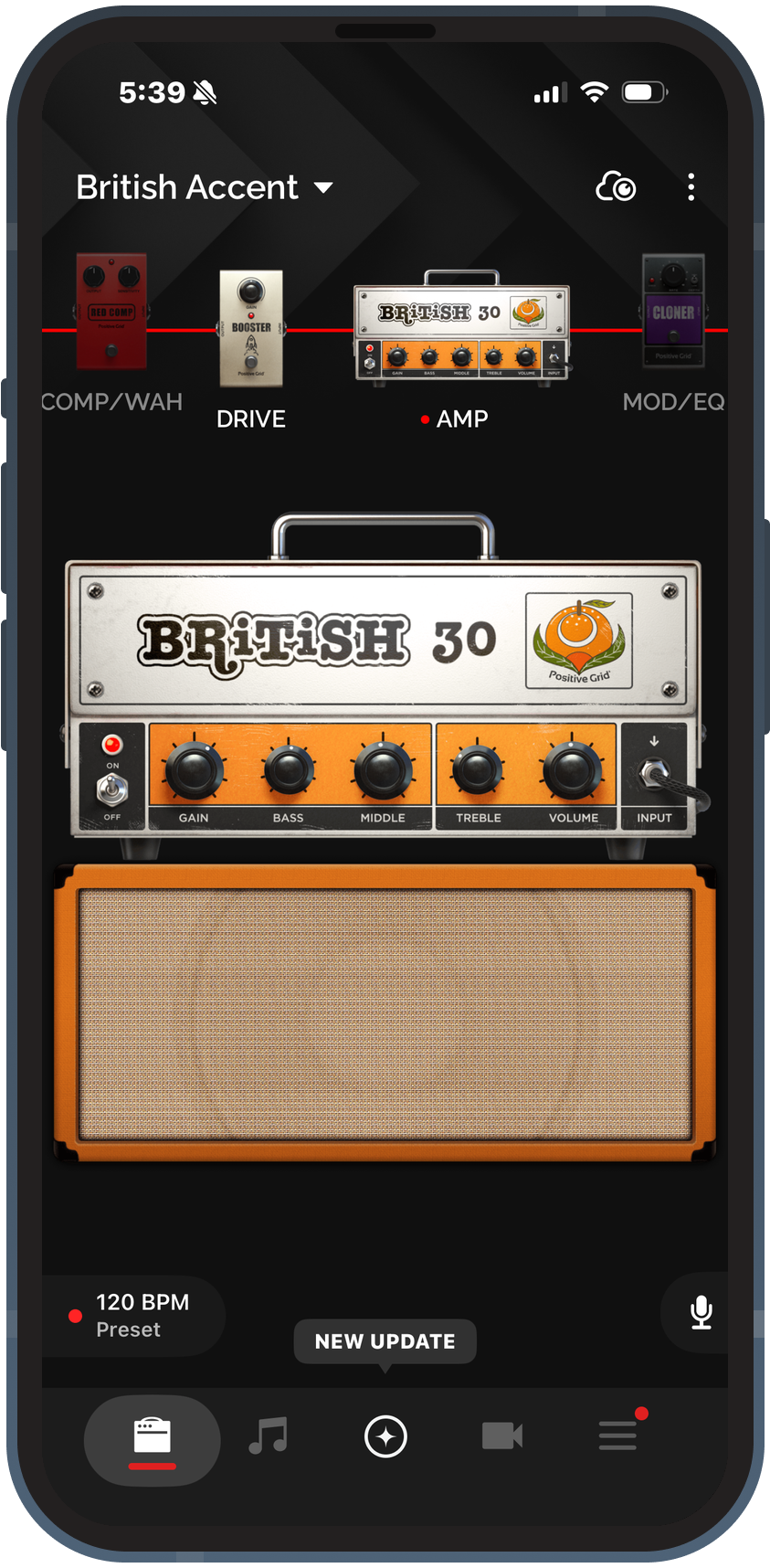Switch to the amp gear tab
The image size is (770, 1568).
(x=153, y=1440)
